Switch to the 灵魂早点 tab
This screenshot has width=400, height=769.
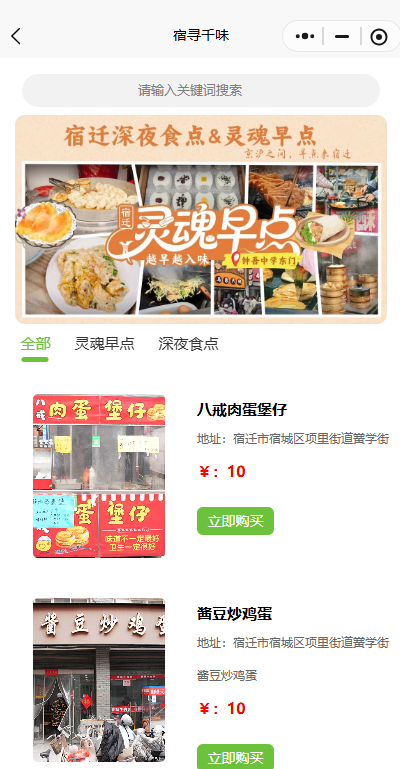tap(104, 344)
